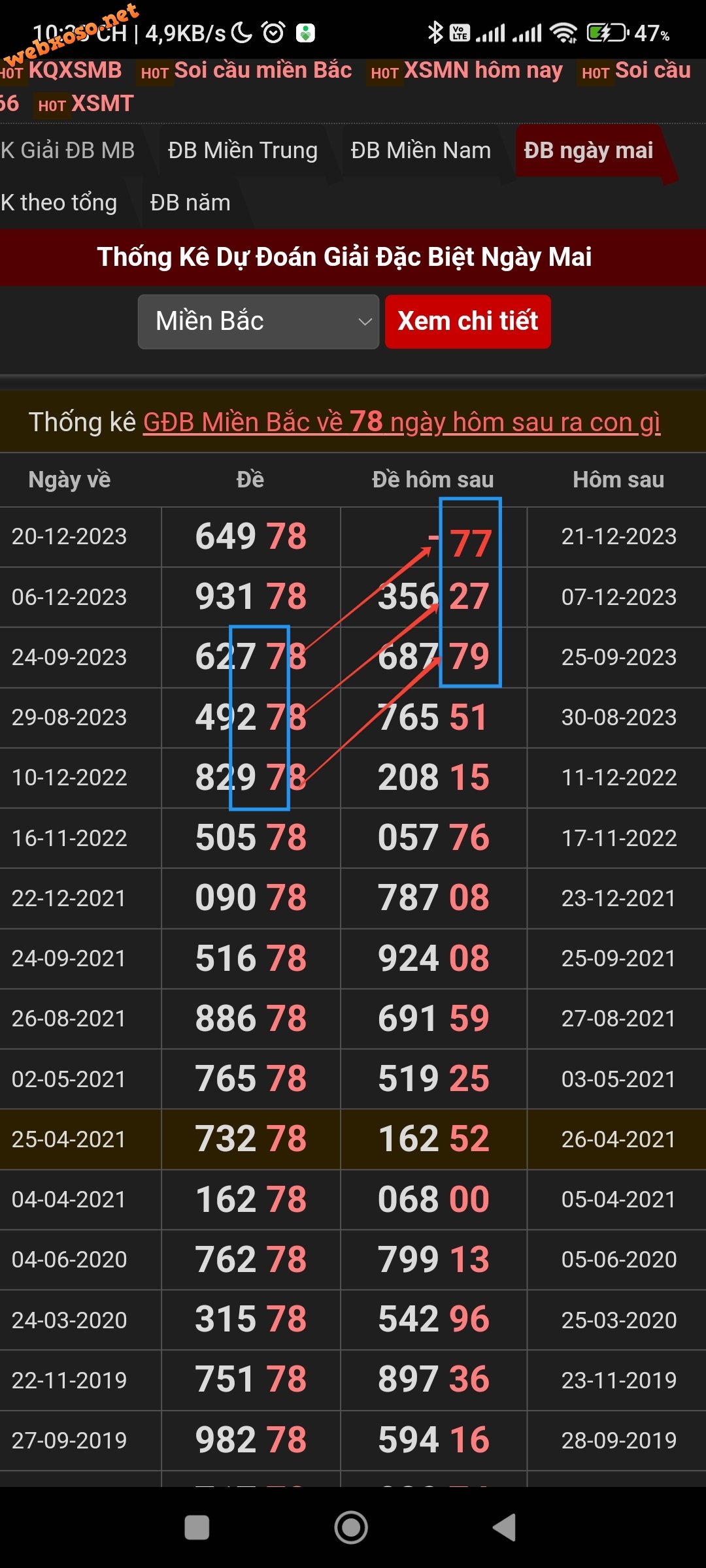Screen dimensions: 706x1568
Task: Tap the Xem chi tiết button
Action: click(467, 321)
